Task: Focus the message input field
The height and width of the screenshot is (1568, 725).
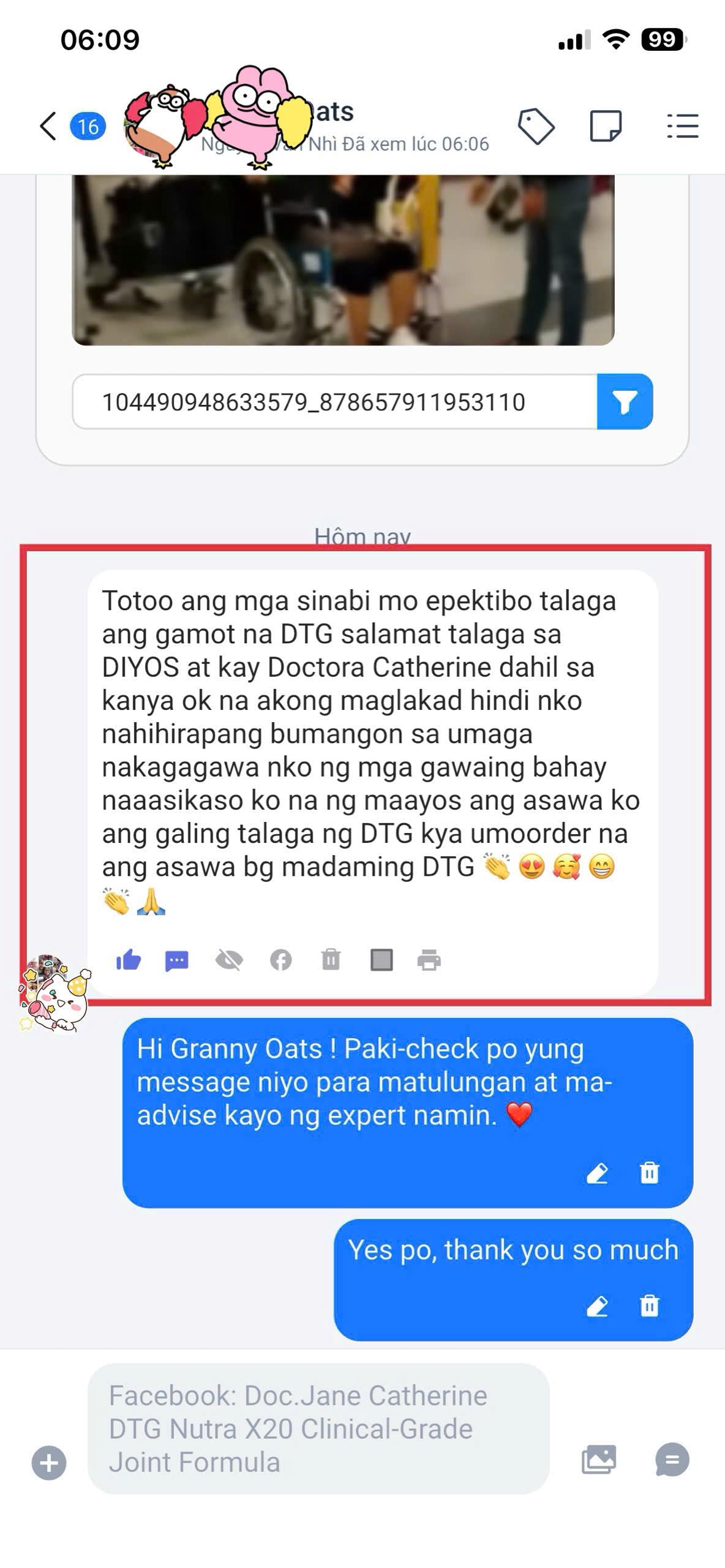Action: (x=318, y=1429)
